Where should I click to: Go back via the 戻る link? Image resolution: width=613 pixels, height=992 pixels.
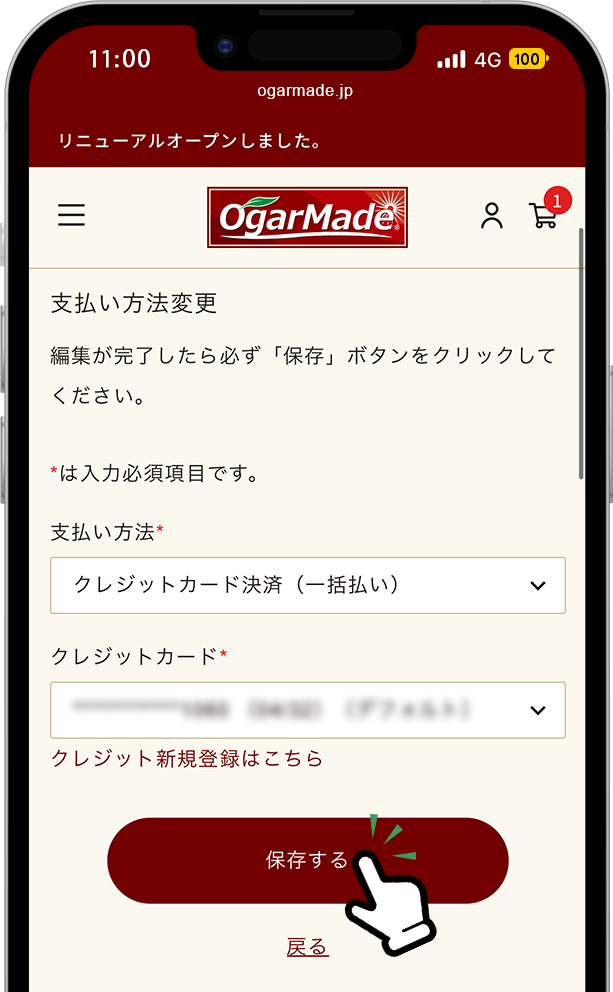pos(307,947)
